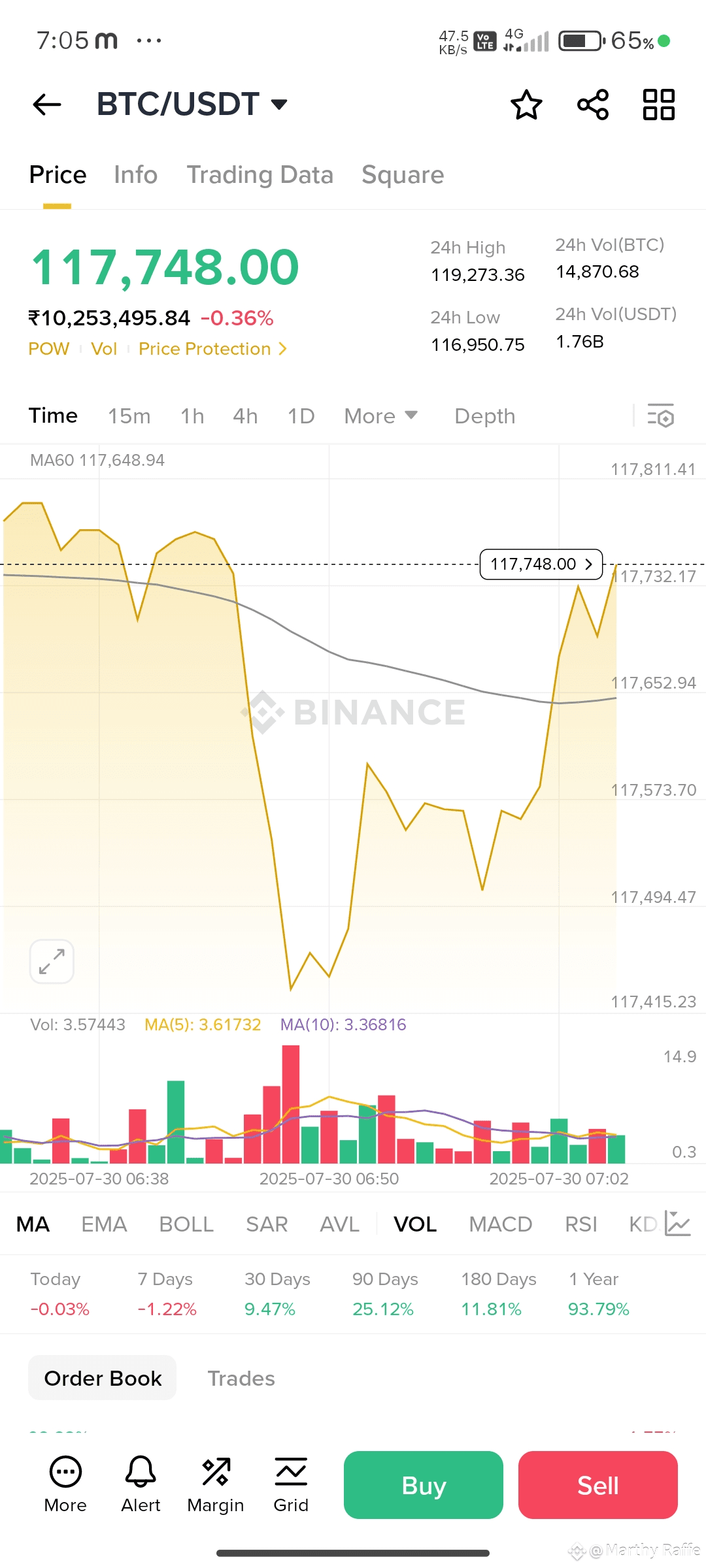Select the MACD indicator

tap(501, 1224)
